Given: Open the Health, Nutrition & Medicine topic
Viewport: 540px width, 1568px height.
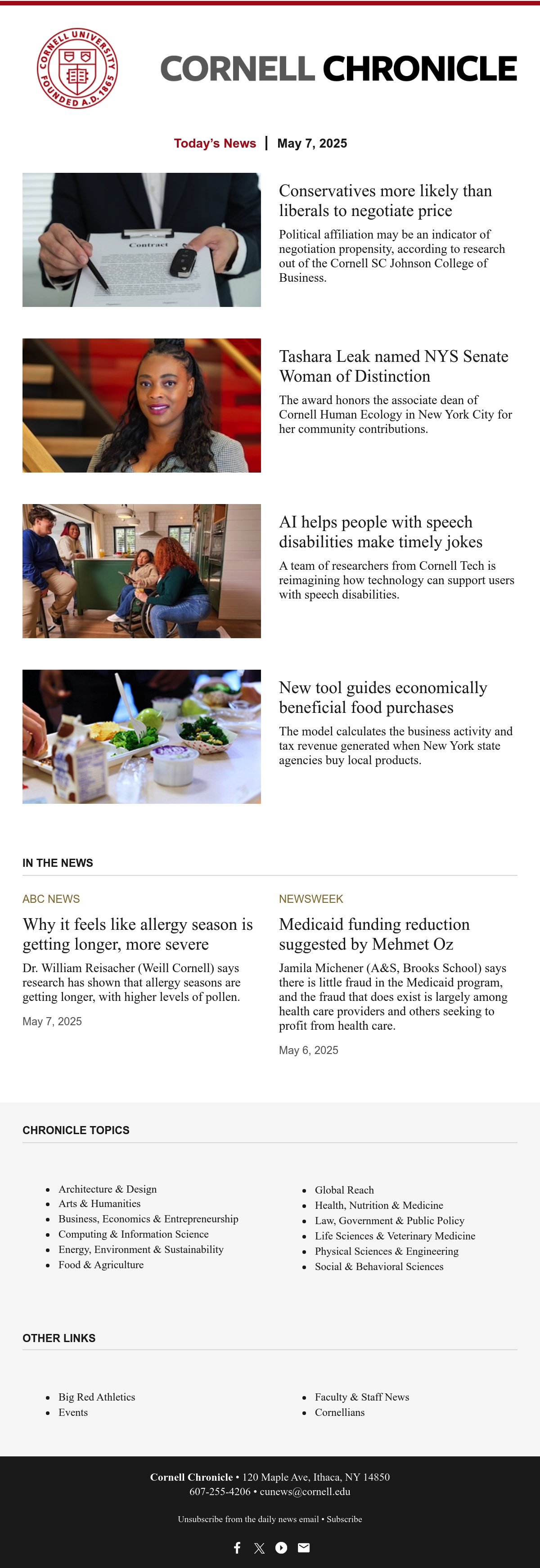Looking at the screenshot, I should coord(378,1205).
